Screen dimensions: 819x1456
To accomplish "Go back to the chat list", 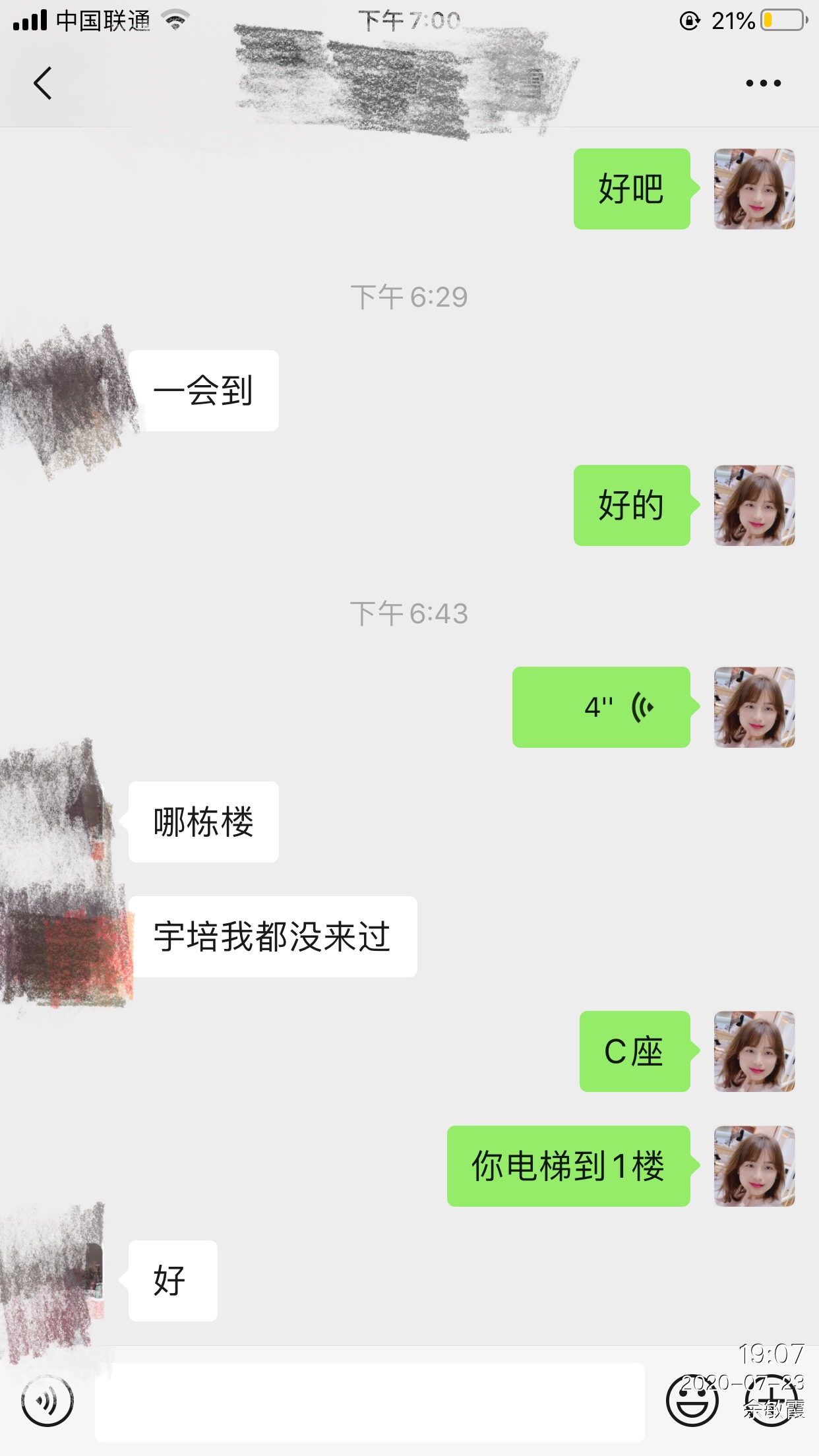I will [x=43, y=84].
